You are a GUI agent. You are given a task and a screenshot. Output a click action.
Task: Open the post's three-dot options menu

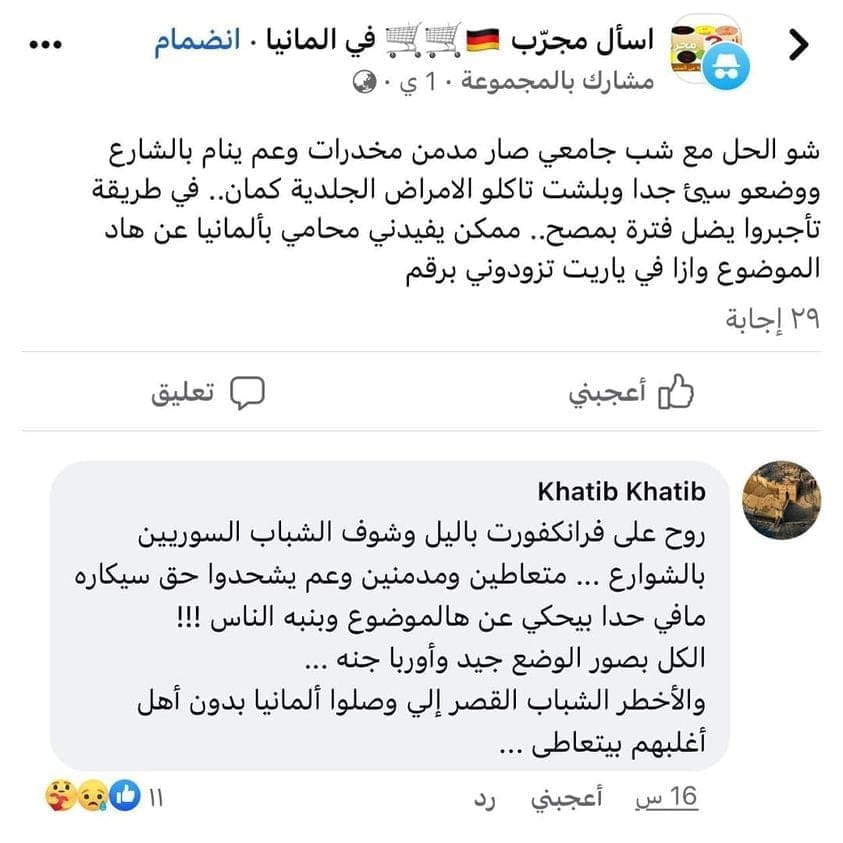tap(46, 46)
